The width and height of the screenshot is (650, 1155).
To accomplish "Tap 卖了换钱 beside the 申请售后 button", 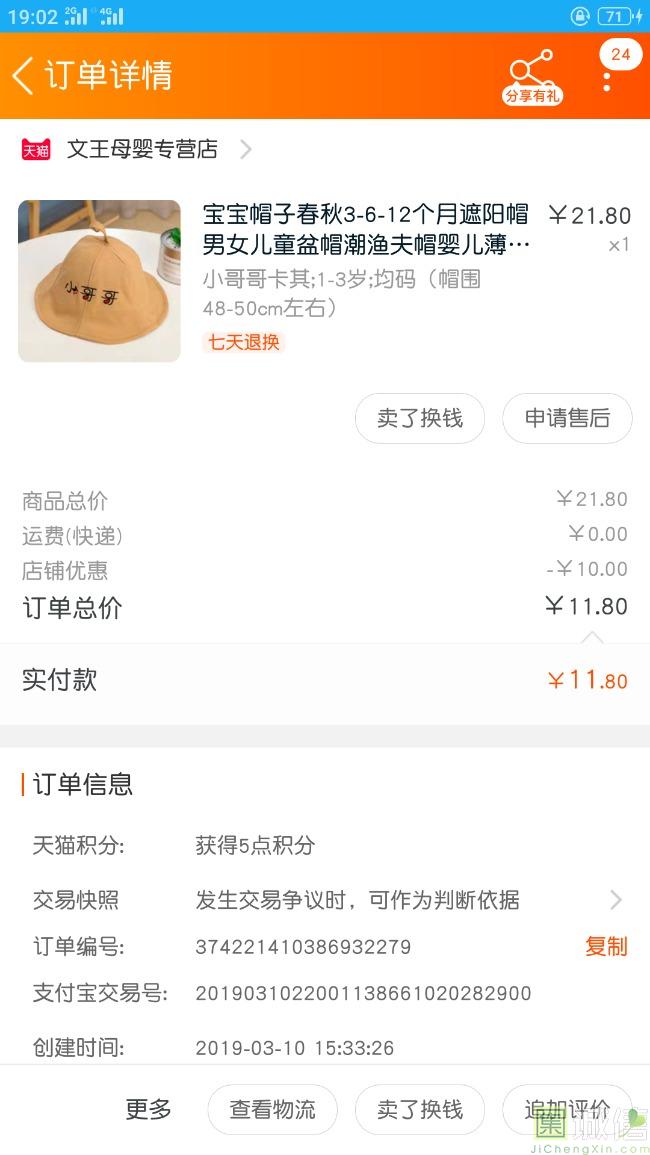I will (x=420, y=418).
